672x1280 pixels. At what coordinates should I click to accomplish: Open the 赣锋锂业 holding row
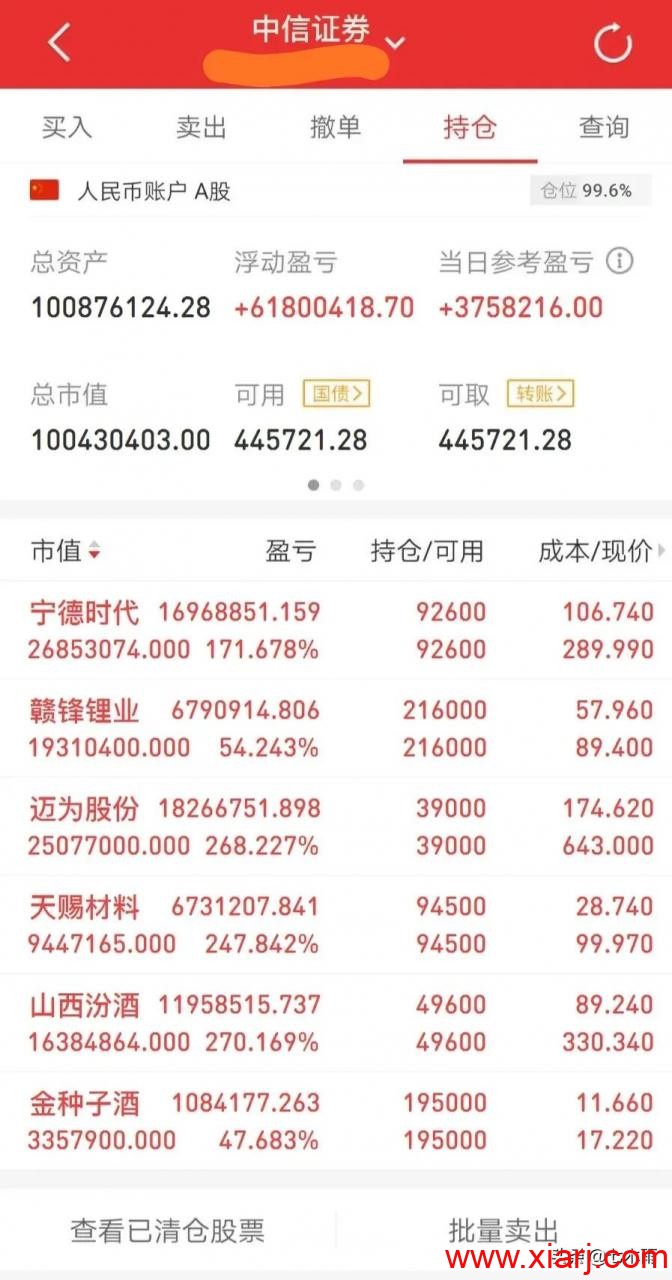[x=336, y=728]
